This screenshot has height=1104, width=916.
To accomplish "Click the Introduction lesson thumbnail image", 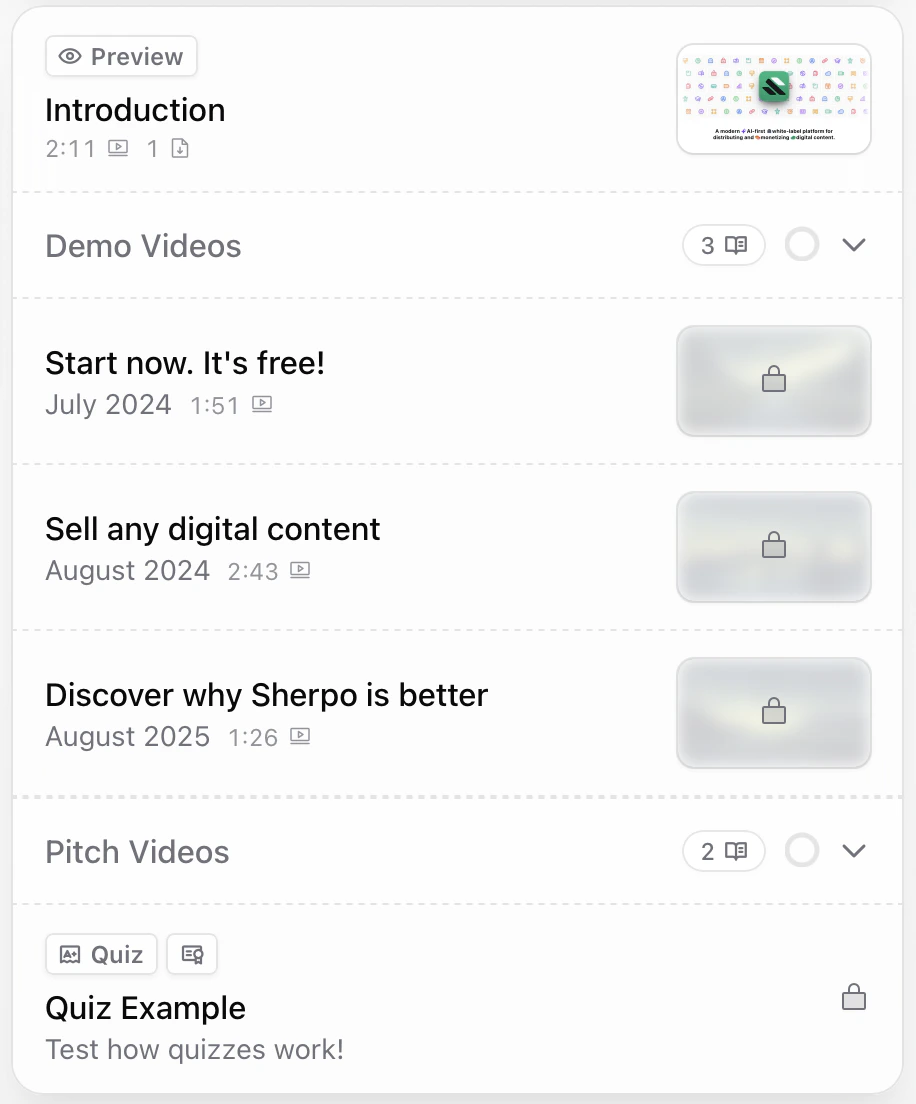I will [x=773, y=98].
